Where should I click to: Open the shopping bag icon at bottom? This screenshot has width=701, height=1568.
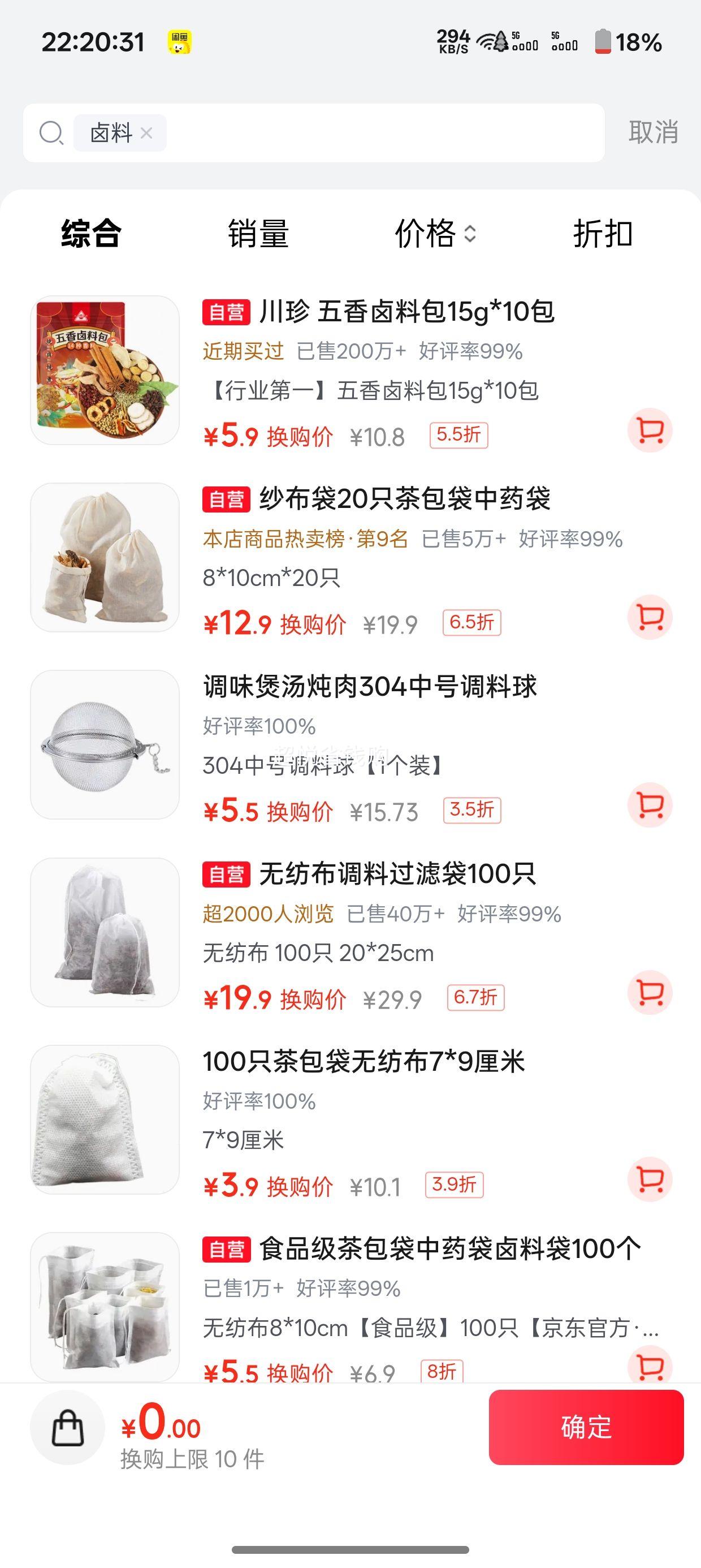(67, 1428)
